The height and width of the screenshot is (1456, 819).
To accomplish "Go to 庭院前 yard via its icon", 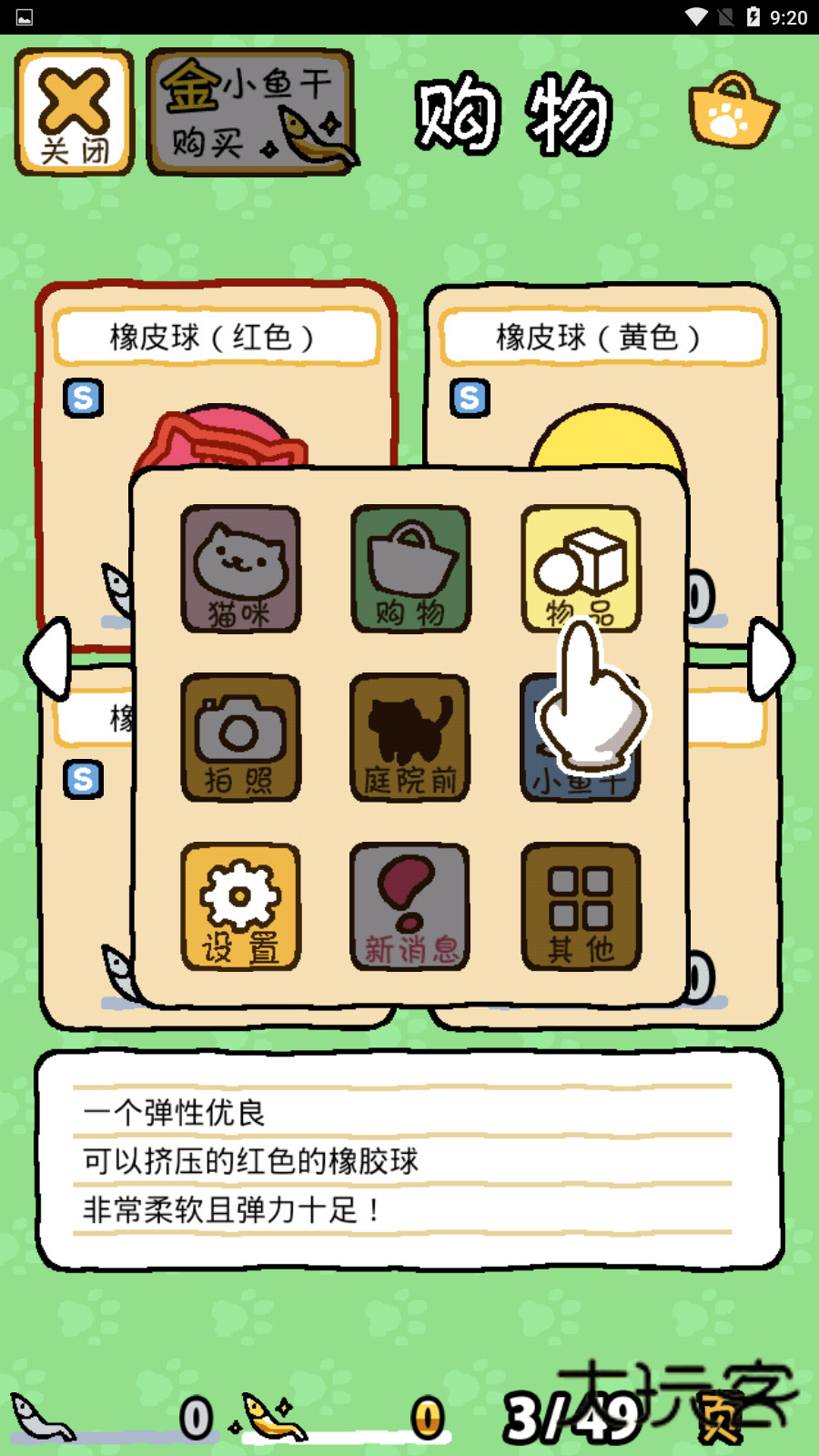I will (x=410, y=737).
